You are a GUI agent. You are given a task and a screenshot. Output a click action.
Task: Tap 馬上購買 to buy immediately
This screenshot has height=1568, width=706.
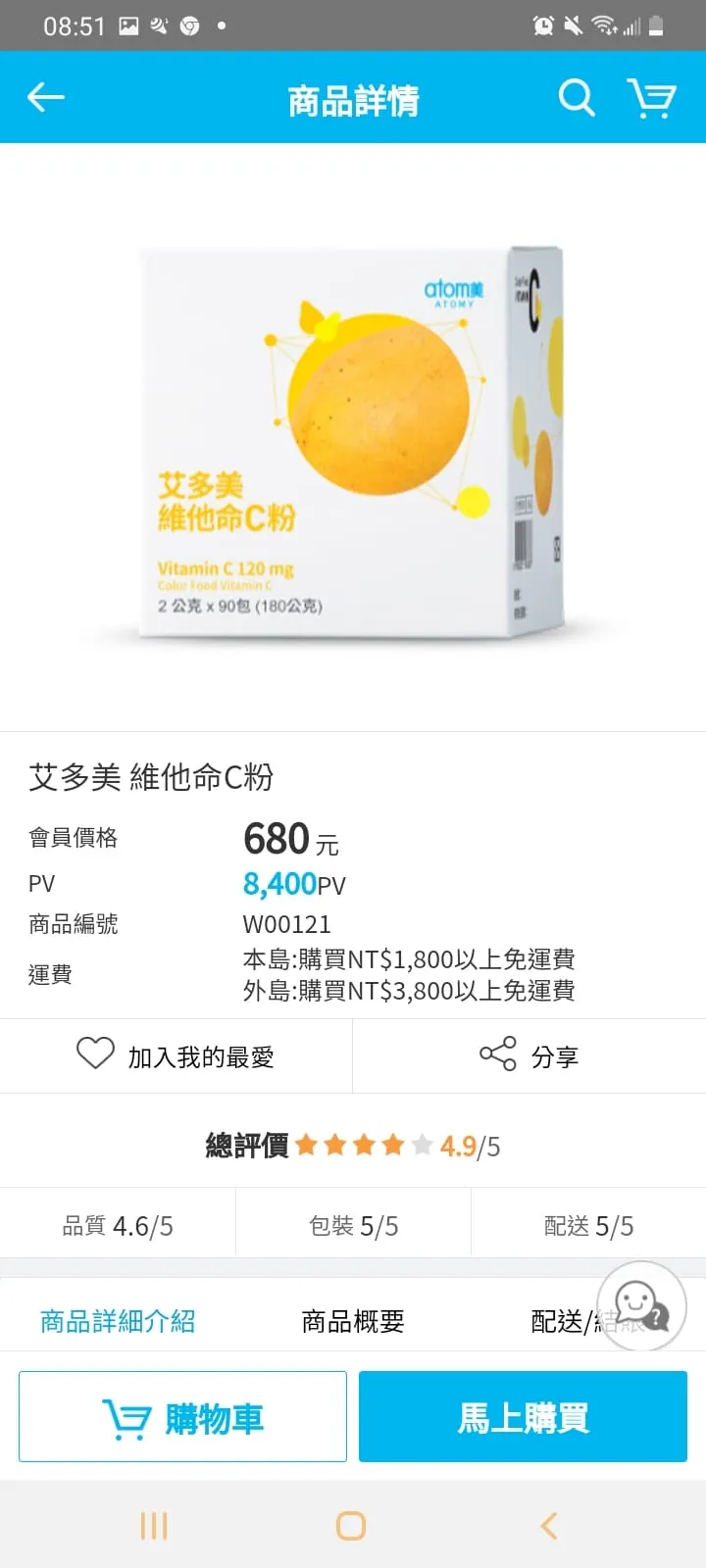click(x=522, y=1415)
